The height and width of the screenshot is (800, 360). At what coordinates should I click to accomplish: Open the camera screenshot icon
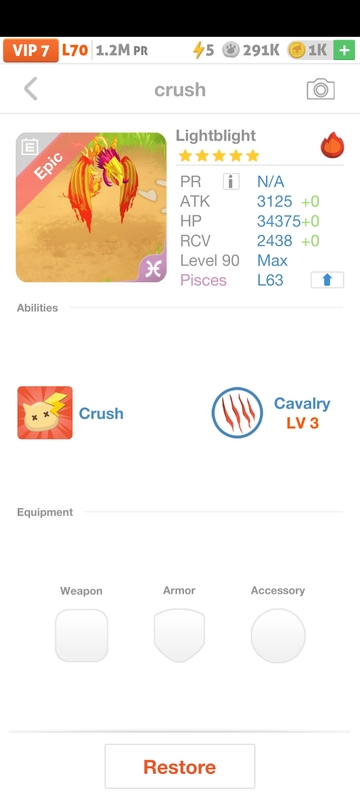click(x=321, y=89)
